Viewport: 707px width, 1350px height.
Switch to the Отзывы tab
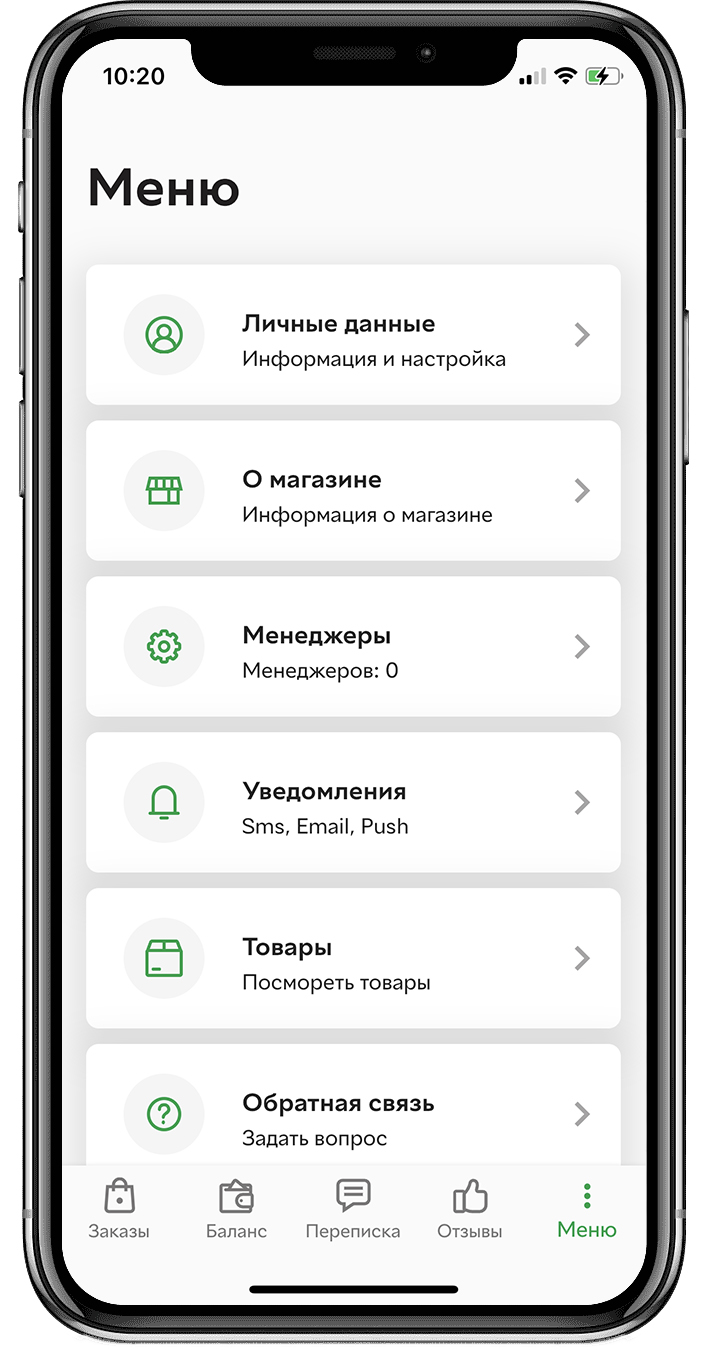coord(470,1210)
